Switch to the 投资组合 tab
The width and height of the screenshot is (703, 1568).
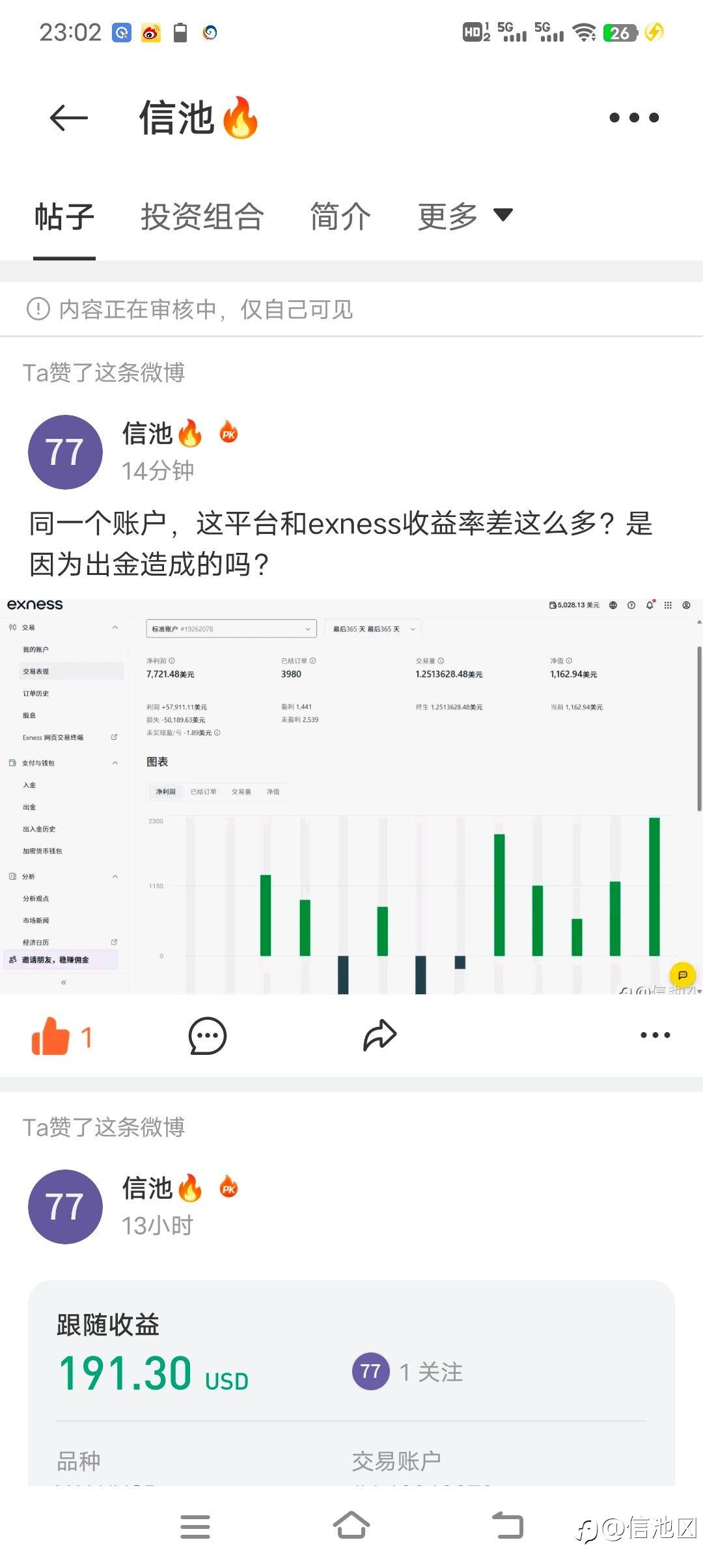(x=202, y=217)
